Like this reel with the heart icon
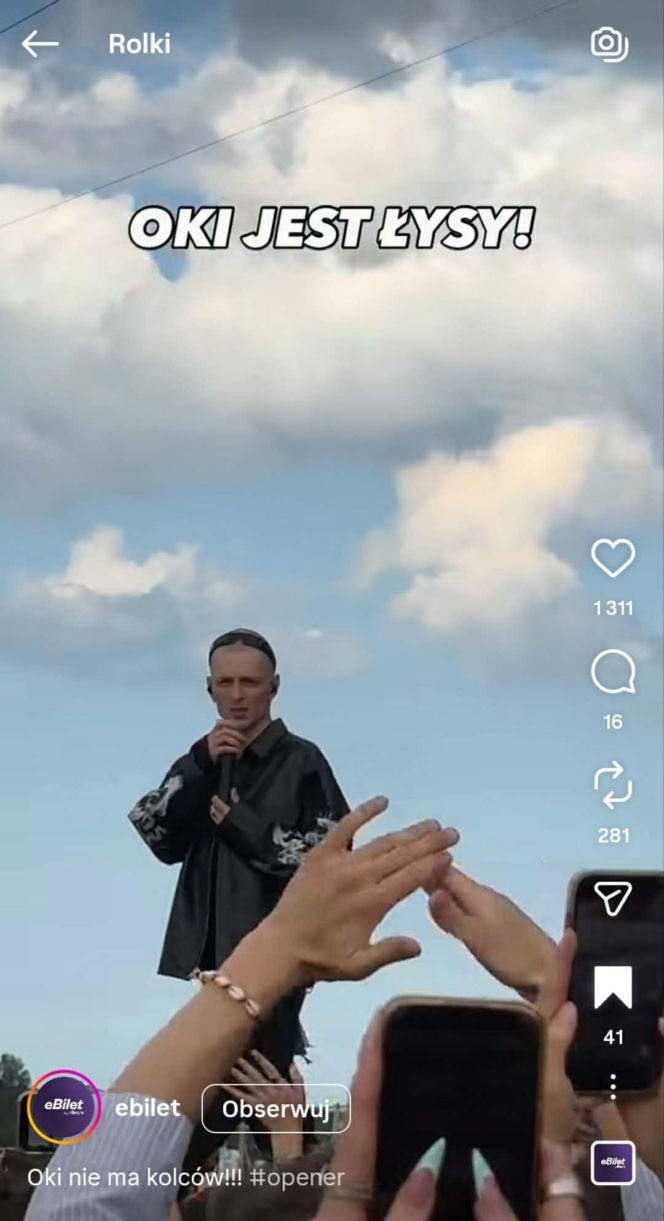The height and width of the screenshot is (1221, 664). coord(613,558)
